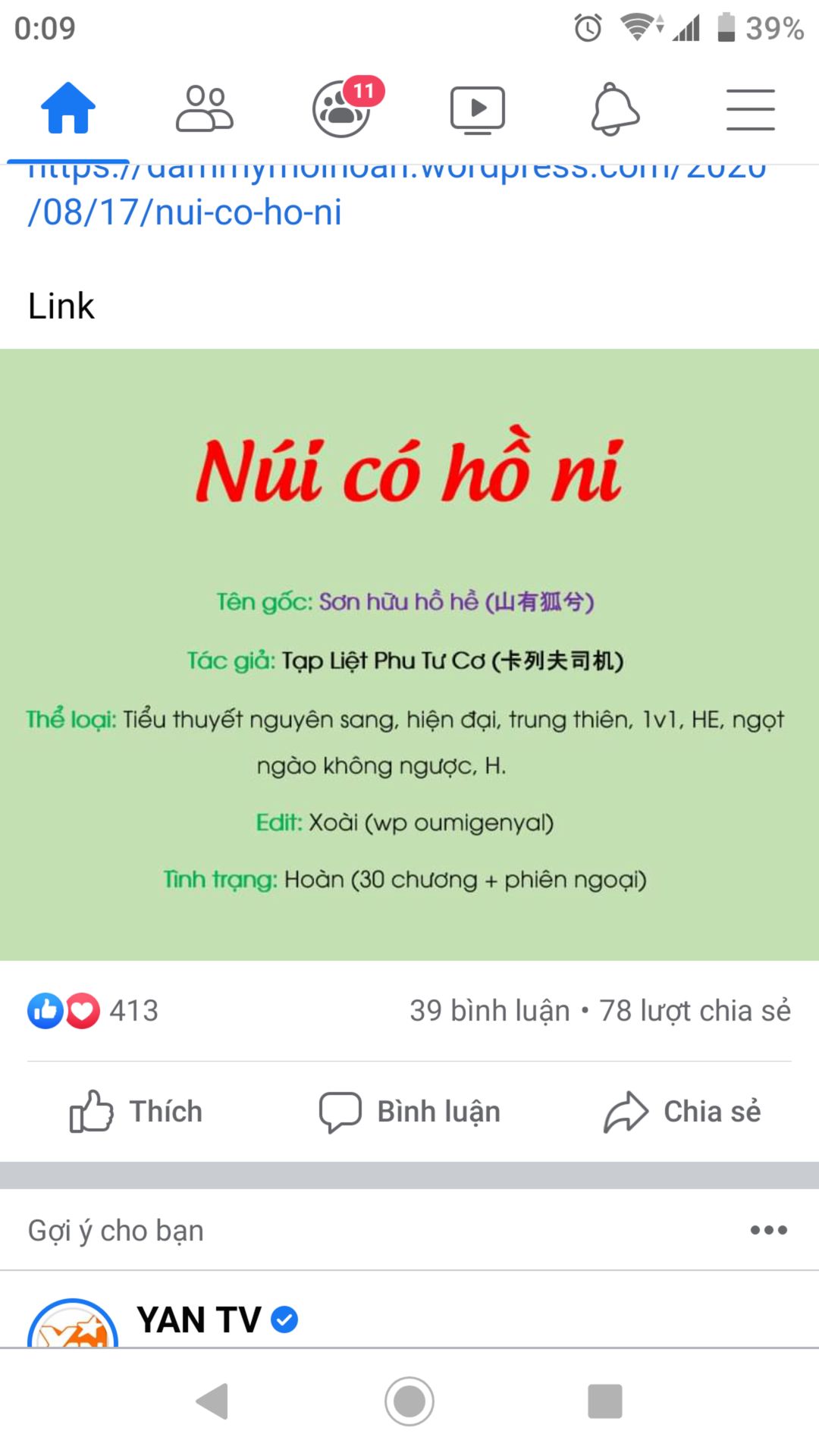Open the hamburger menu tab
Image resolution: width=819 pixels, height=1456 pixels.
pyautogui.click(x=750, y=108)
